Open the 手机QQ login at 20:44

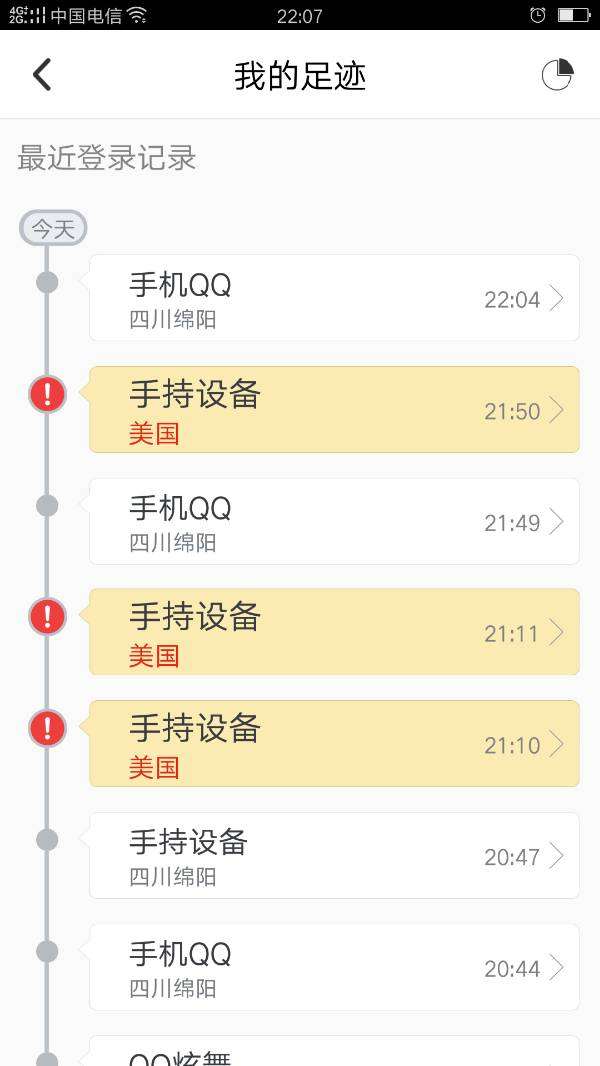coord(334,967)
